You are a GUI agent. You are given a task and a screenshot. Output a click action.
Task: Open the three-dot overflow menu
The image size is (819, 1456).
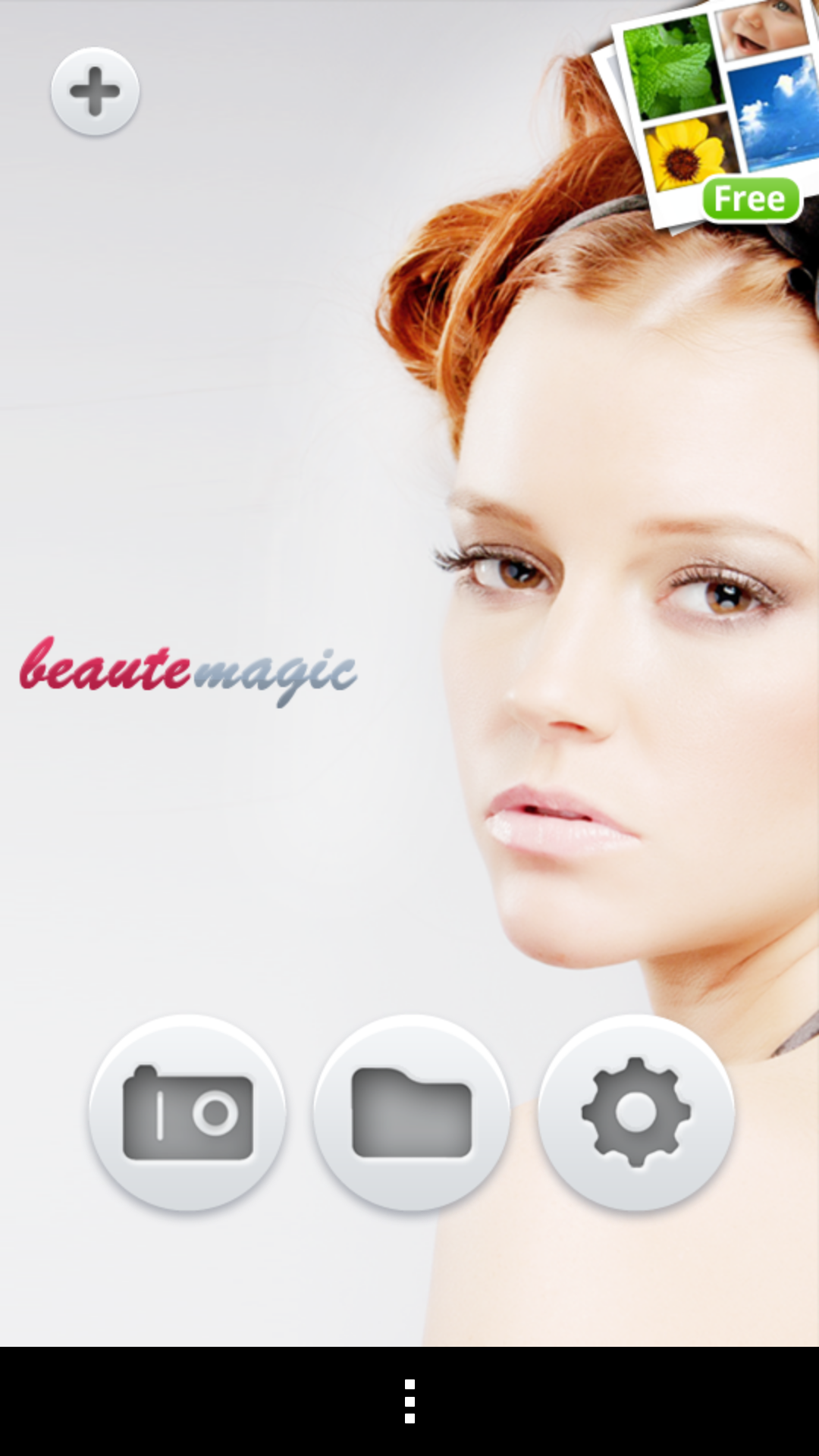[409, 1401]
